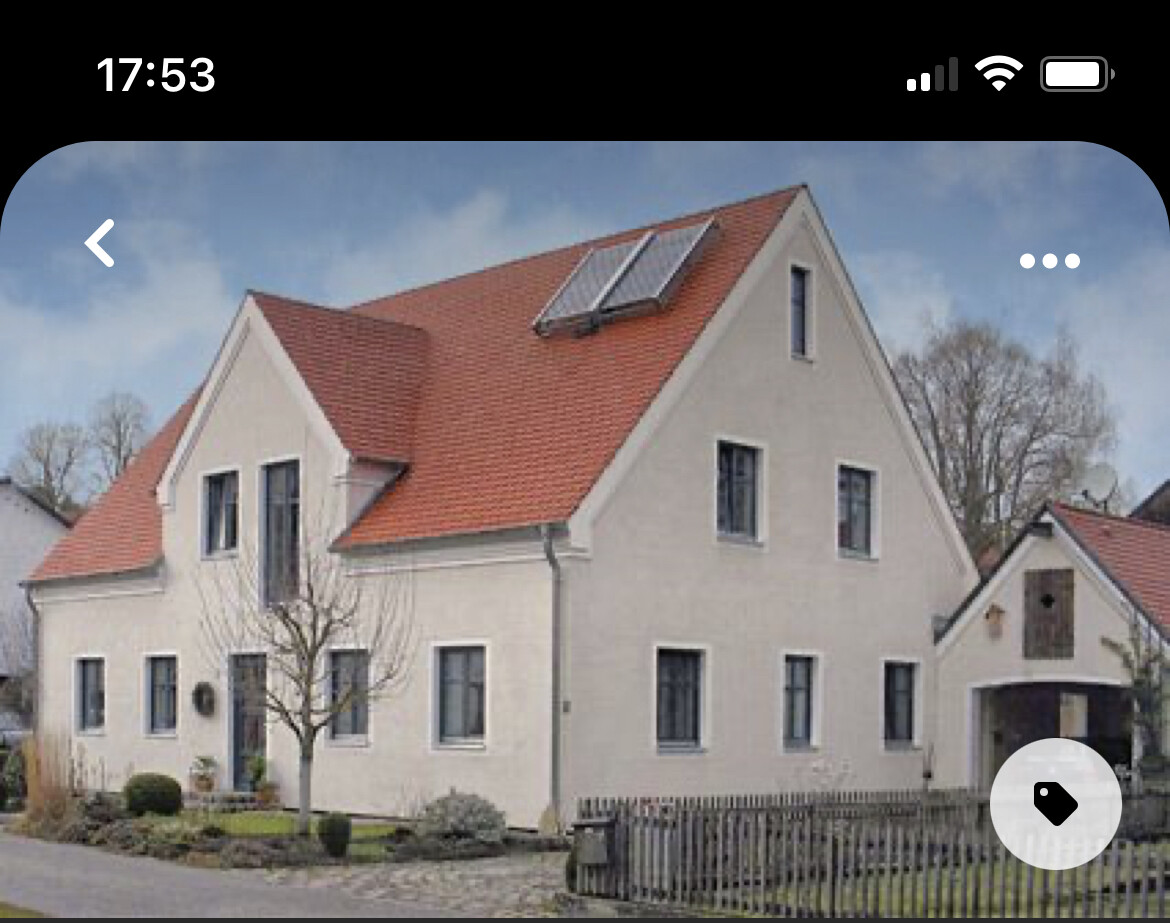Go back using the arrow
The height and width of the screenshot is (923, 1170).
[99, 243]
